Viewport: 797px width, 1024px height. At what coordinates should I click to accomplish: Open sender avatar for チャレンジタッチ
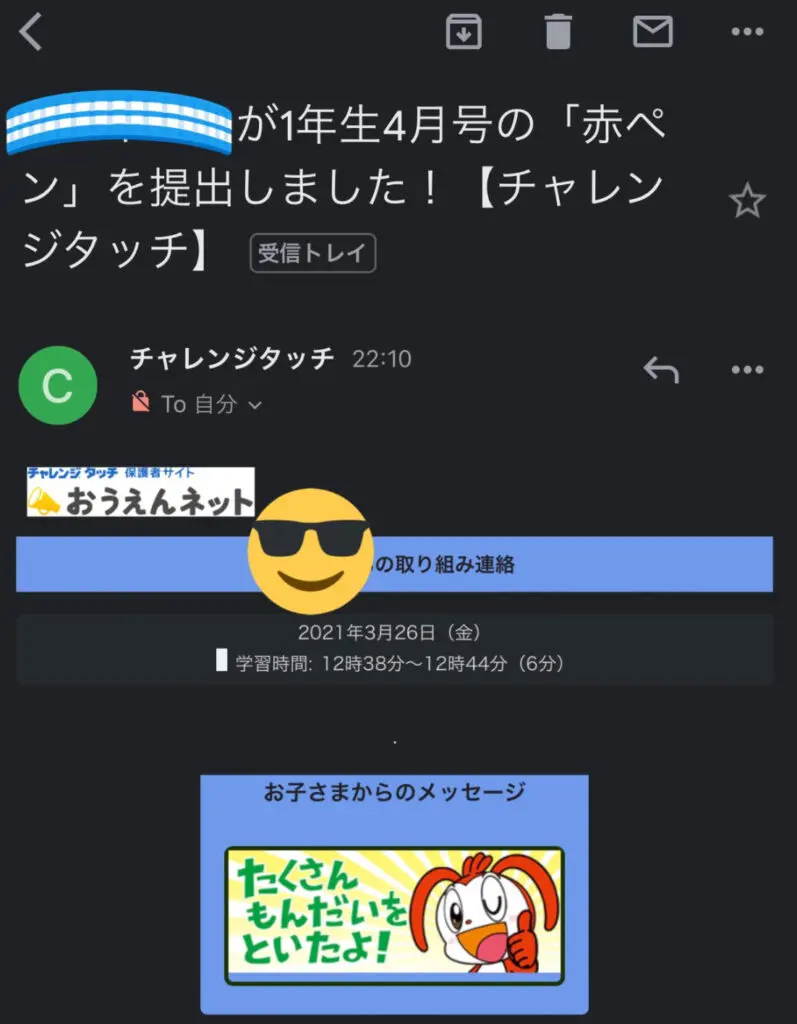tap(58, 385)
